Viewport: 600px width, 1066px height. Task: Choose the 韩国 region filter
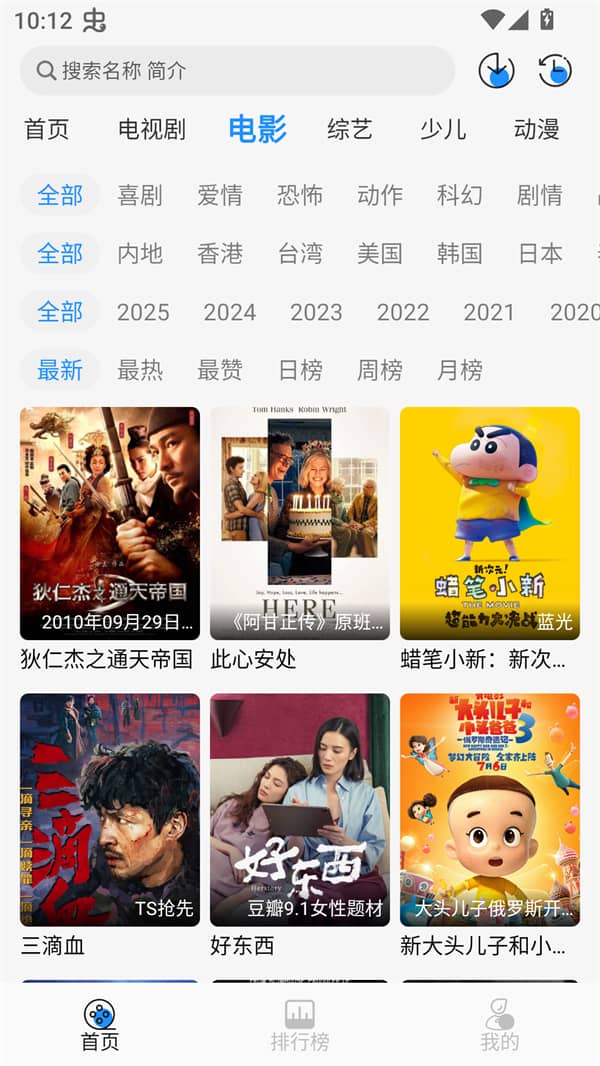[x=460, y=253]
